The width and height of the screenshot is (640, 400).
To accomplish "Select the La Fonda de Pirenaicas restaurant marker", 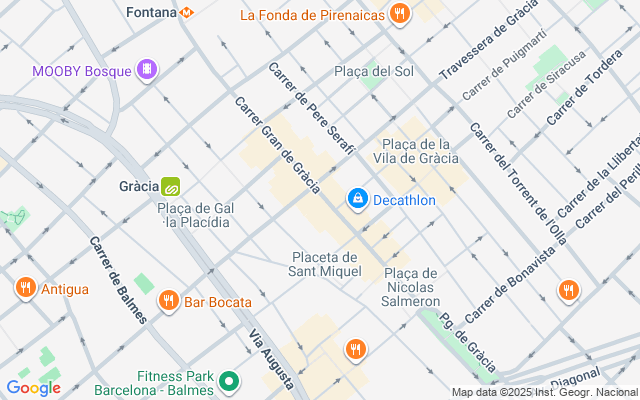I will (x=400, y=15).
